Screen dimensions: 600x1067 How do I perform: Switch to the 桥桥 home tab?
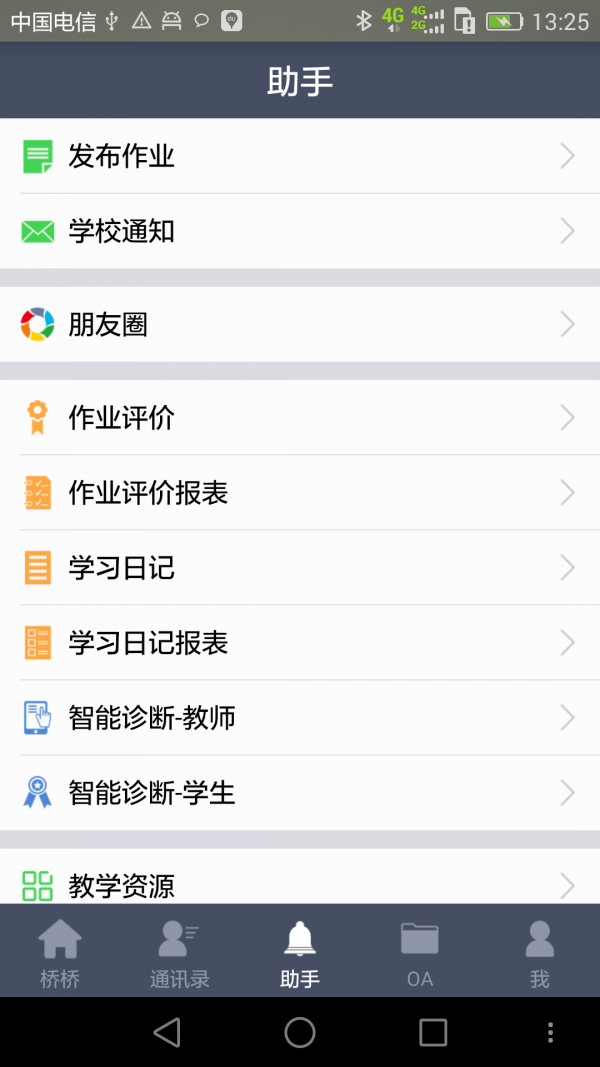pyautogui.click(x=60, y=951)
